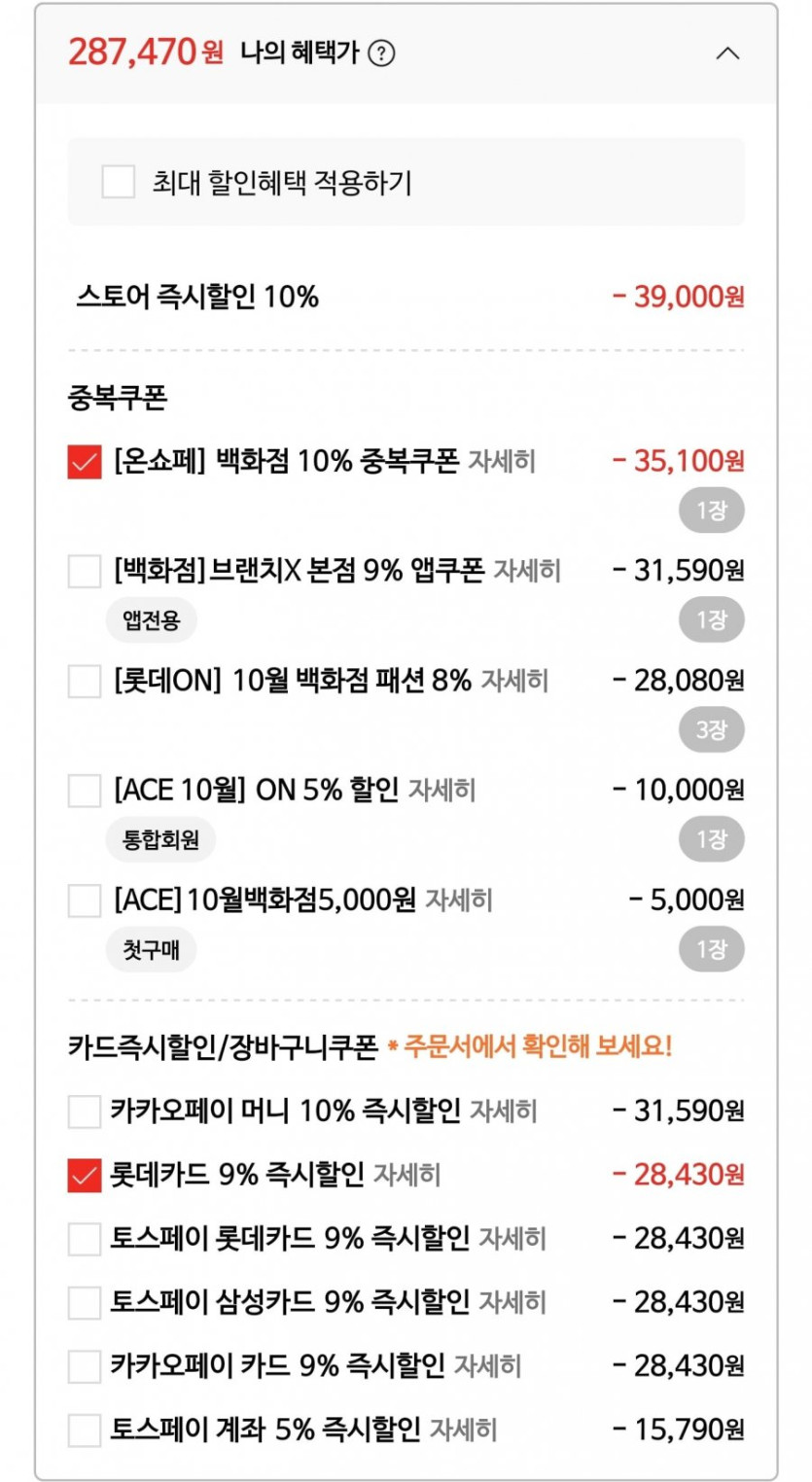Check the [ACE 10월] ON 5% 할인 coupon

pos(85,791)
